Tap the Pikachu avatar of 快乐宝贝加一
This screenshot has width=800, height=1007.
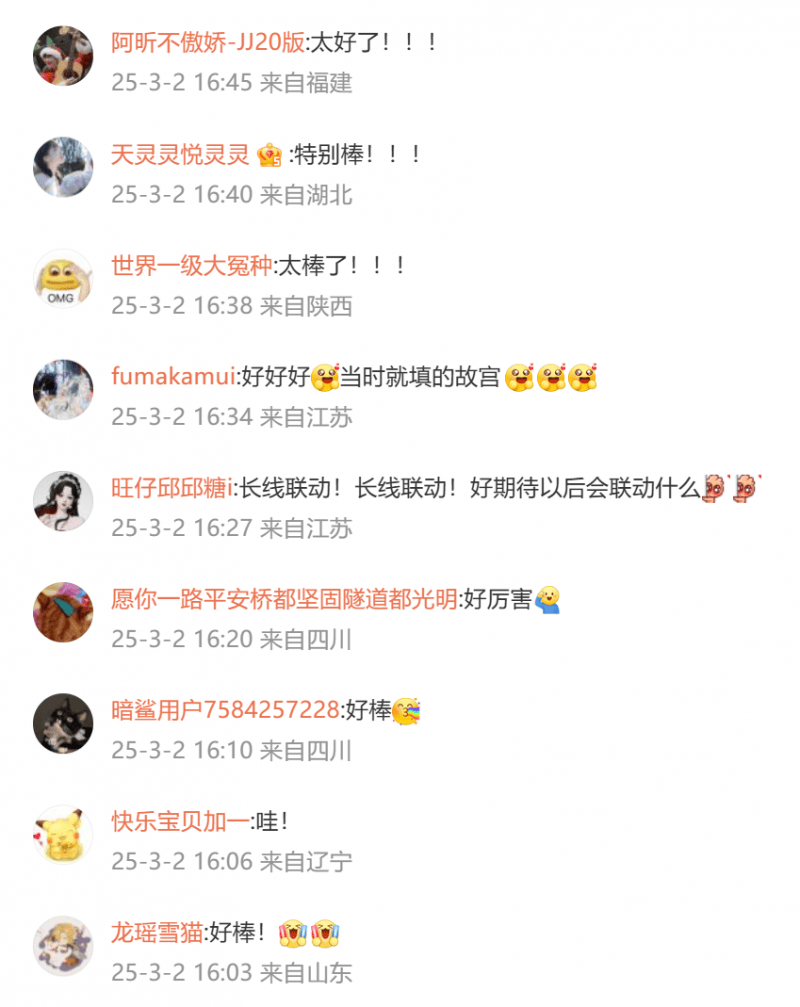click(x=63, y=833)
